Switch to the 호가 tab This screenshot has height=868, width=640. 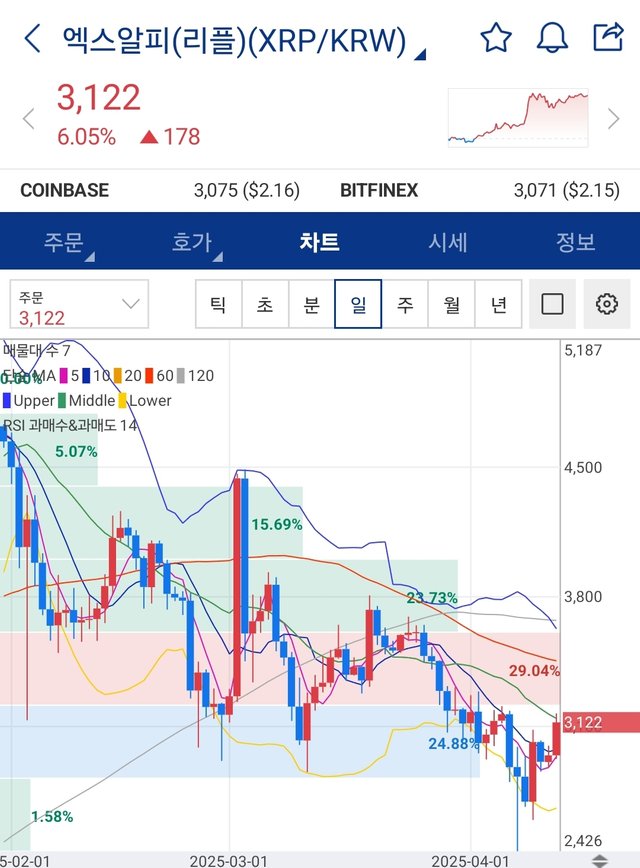[193, 242]
